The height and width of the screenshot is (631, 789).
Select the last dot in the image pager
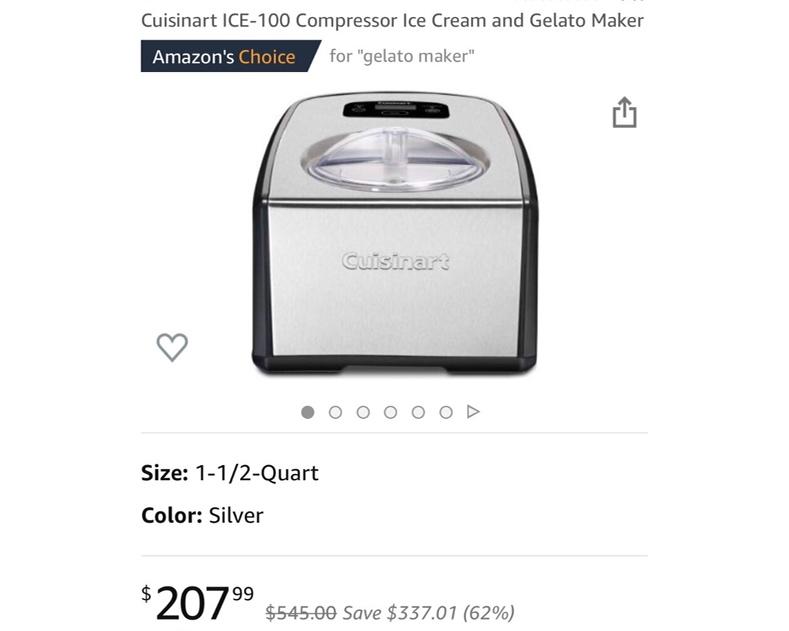tap(446, 412)
